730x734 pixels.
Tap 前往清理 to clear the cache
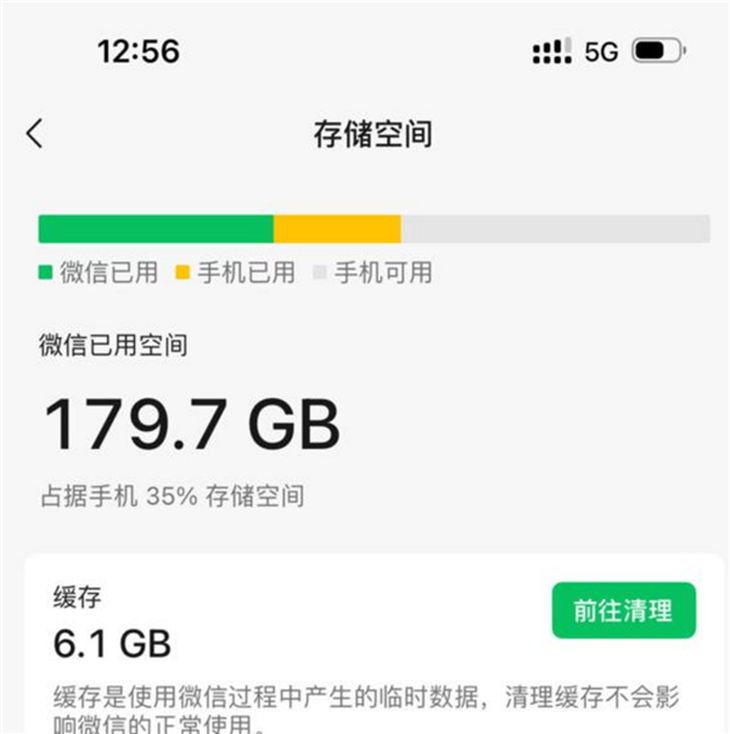(623, 610)
